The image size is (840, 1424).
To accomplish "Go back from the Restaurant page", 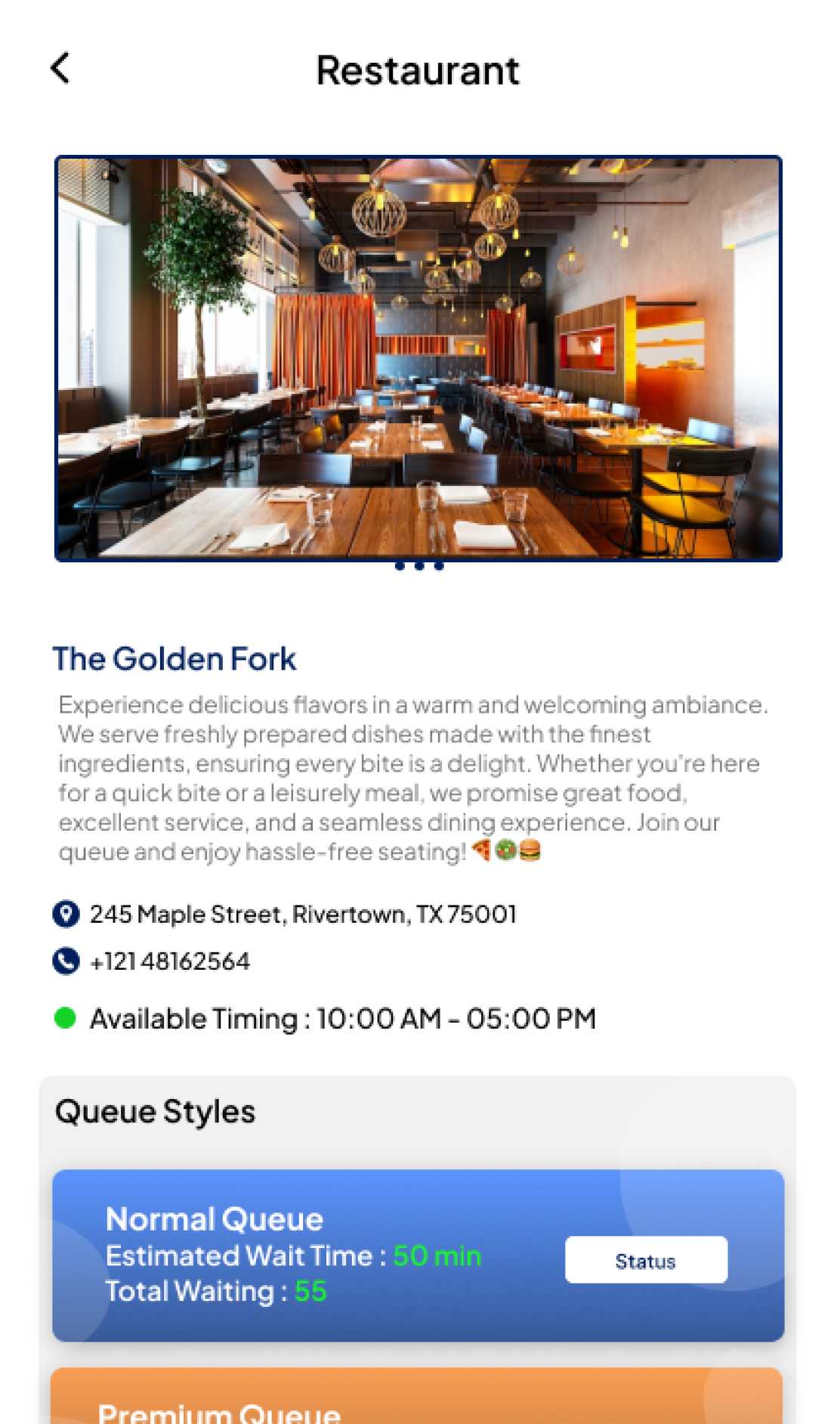I will [60, 68].
